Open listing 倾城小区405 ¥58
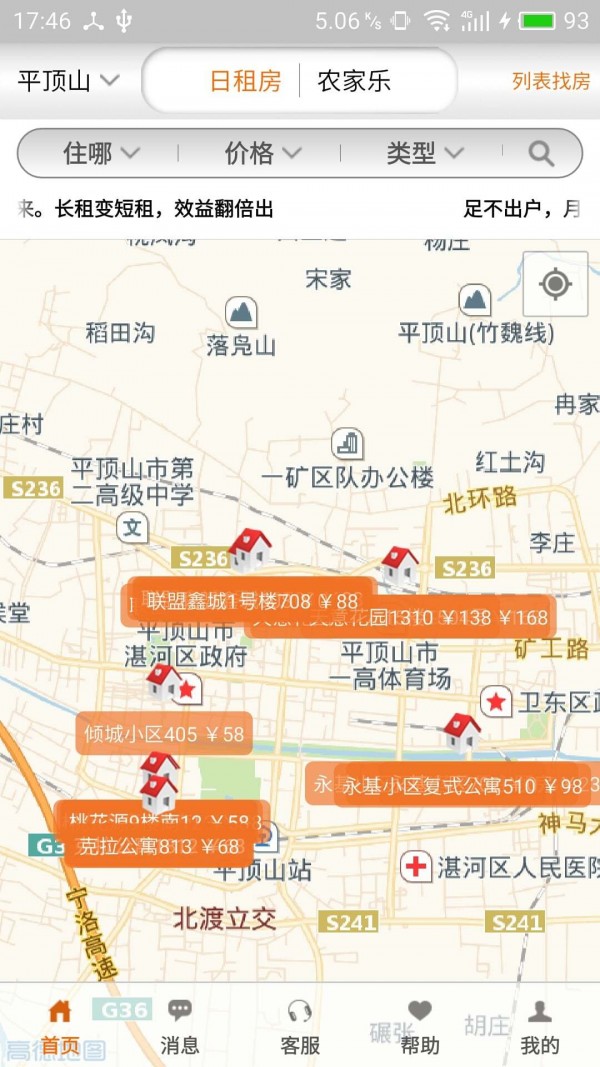600x1067 pixels. [x=164, y=734]
